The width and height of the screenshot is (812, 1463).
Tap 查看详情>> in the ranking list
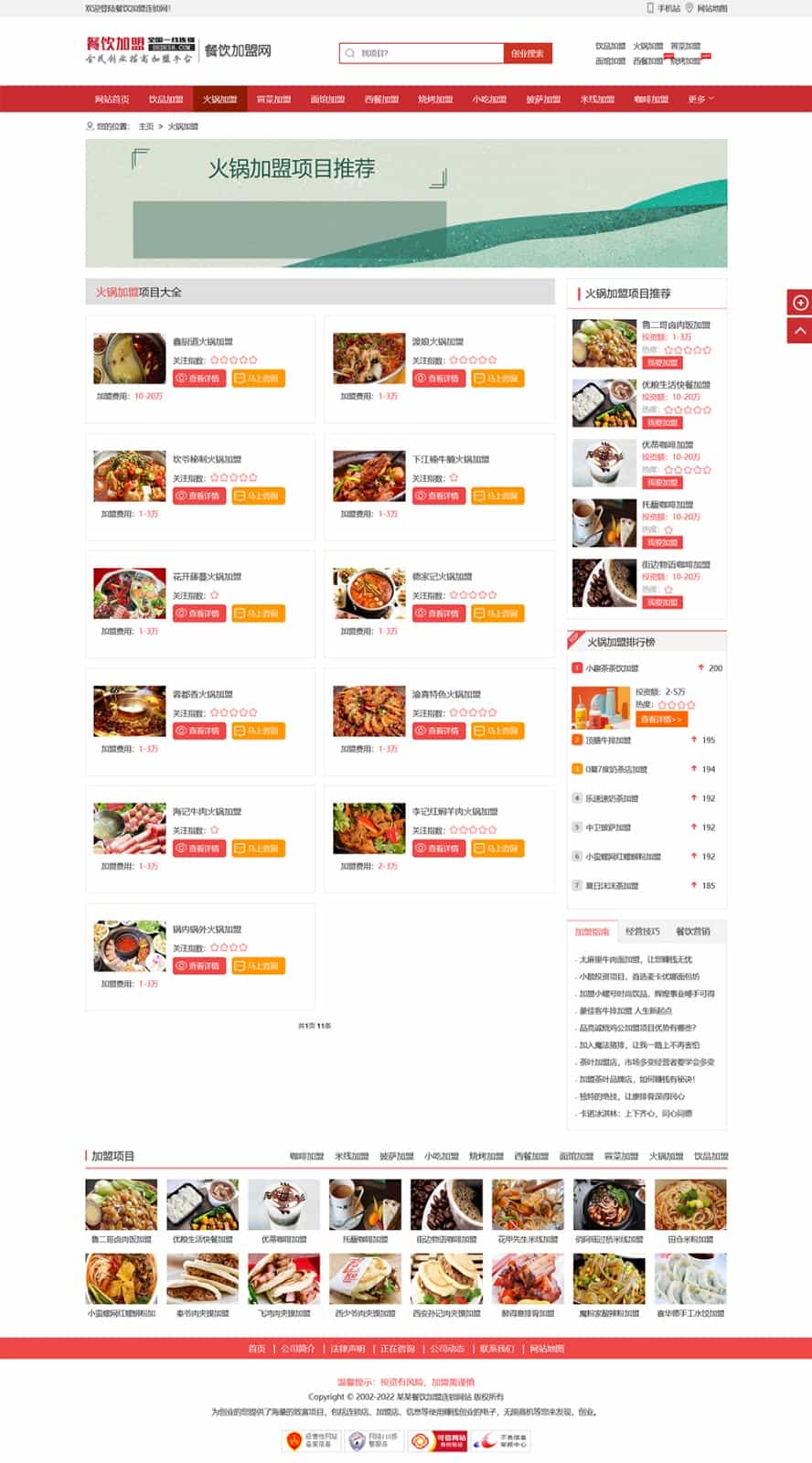point(661,720)
